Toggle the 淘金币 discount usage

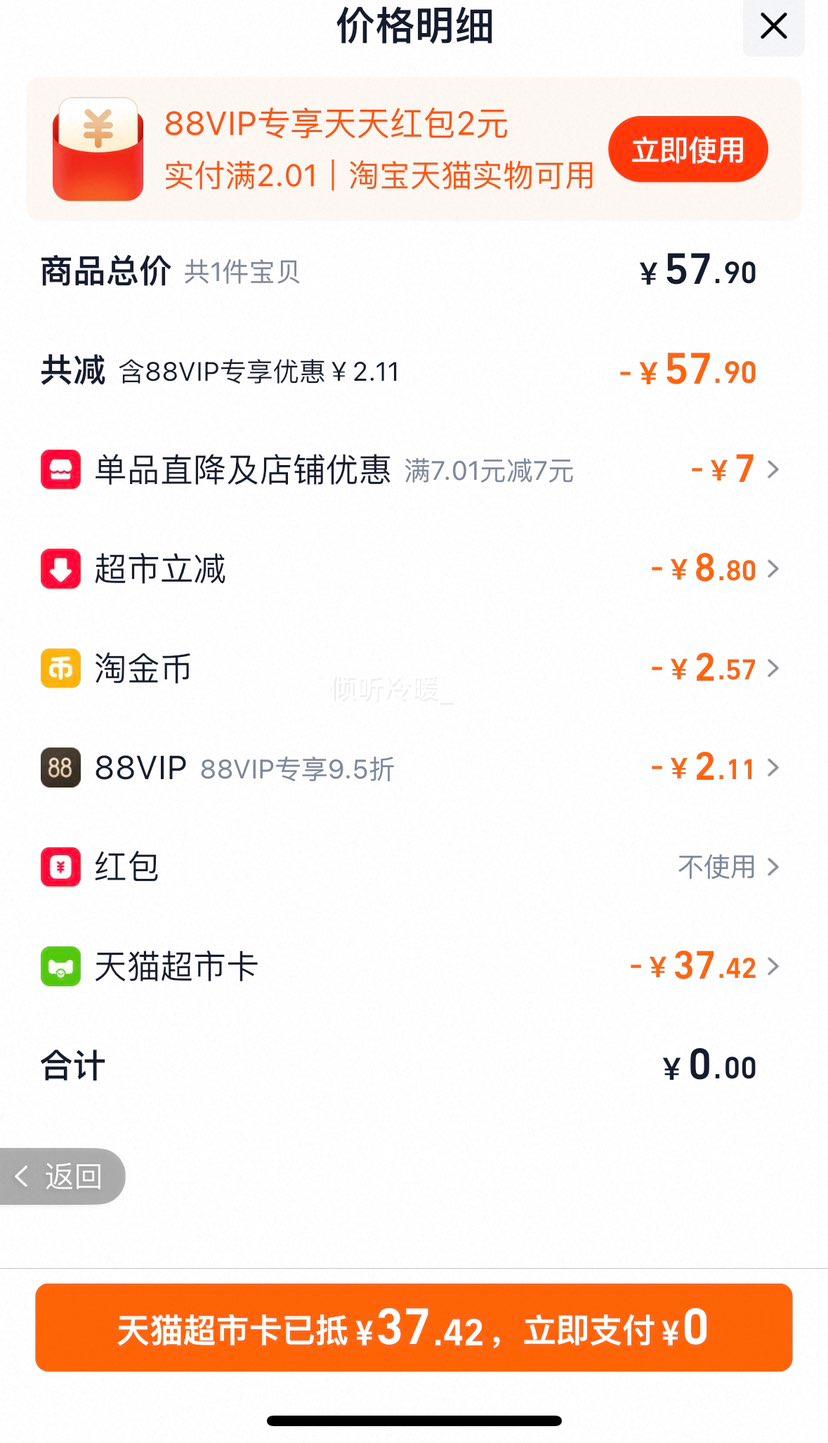pyautogui.click(x=771, y=668)
